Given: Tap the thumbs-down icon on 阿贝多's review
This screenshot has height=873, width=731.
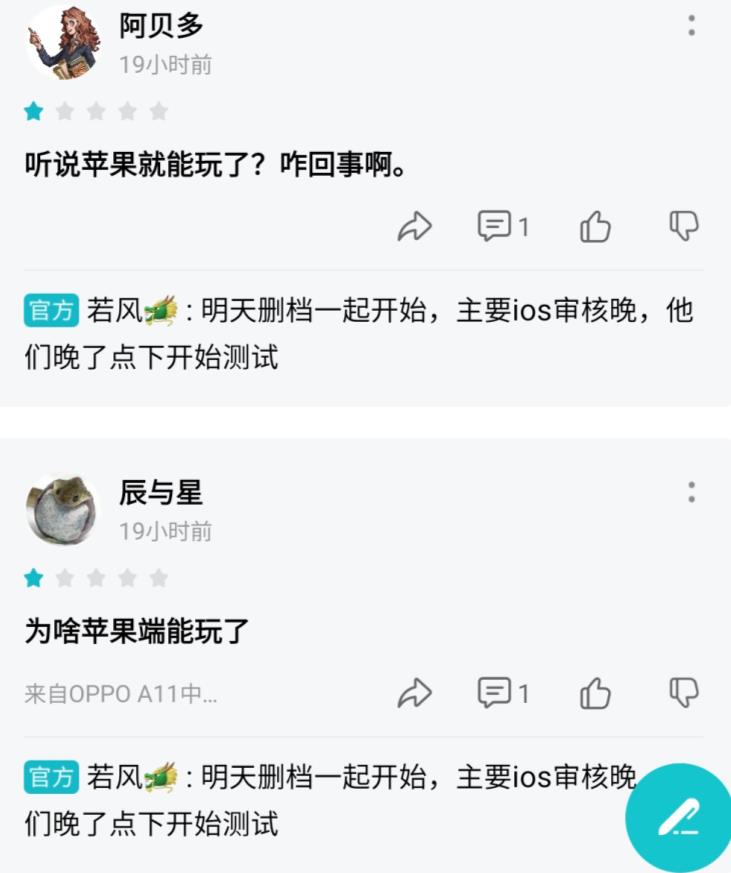Looking at the screenshot, I should click(x=685, y=228).
